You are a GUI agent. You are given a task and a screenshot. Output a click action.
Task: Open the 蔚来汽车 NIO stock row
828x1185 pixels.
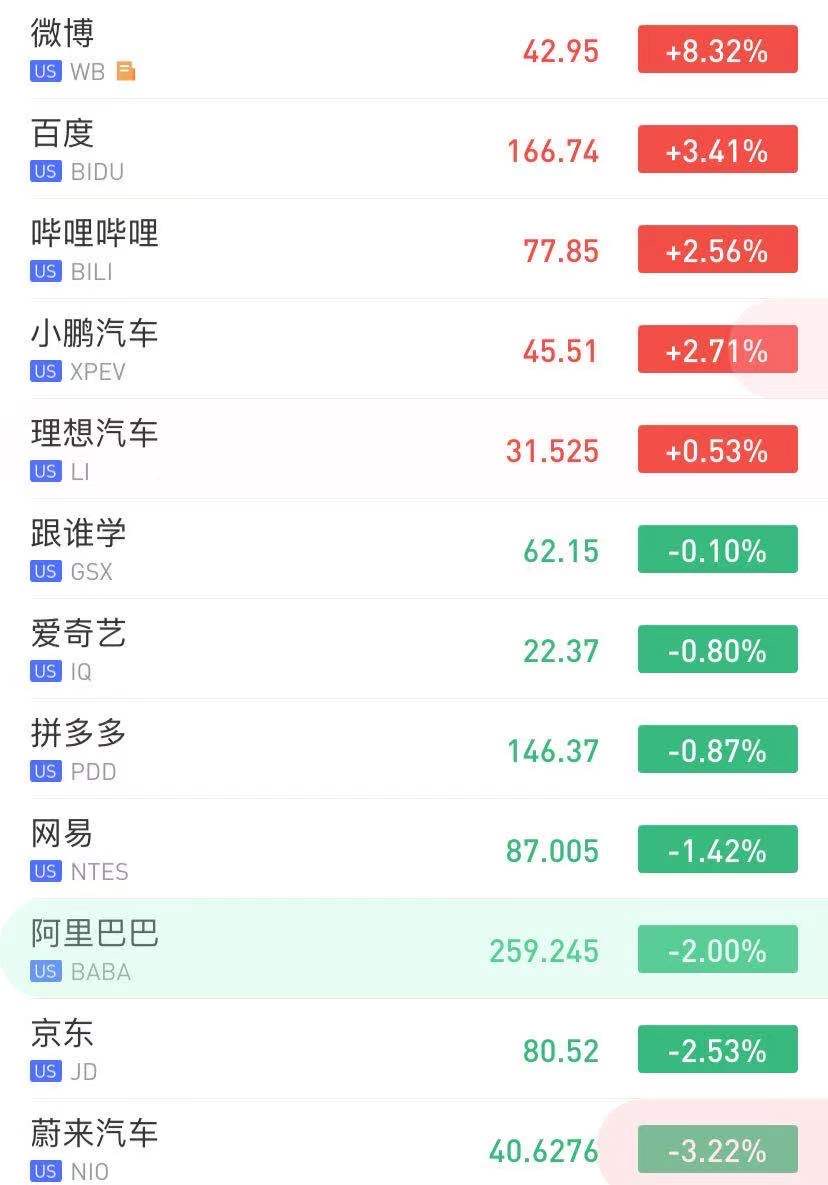coord(300,1148)
